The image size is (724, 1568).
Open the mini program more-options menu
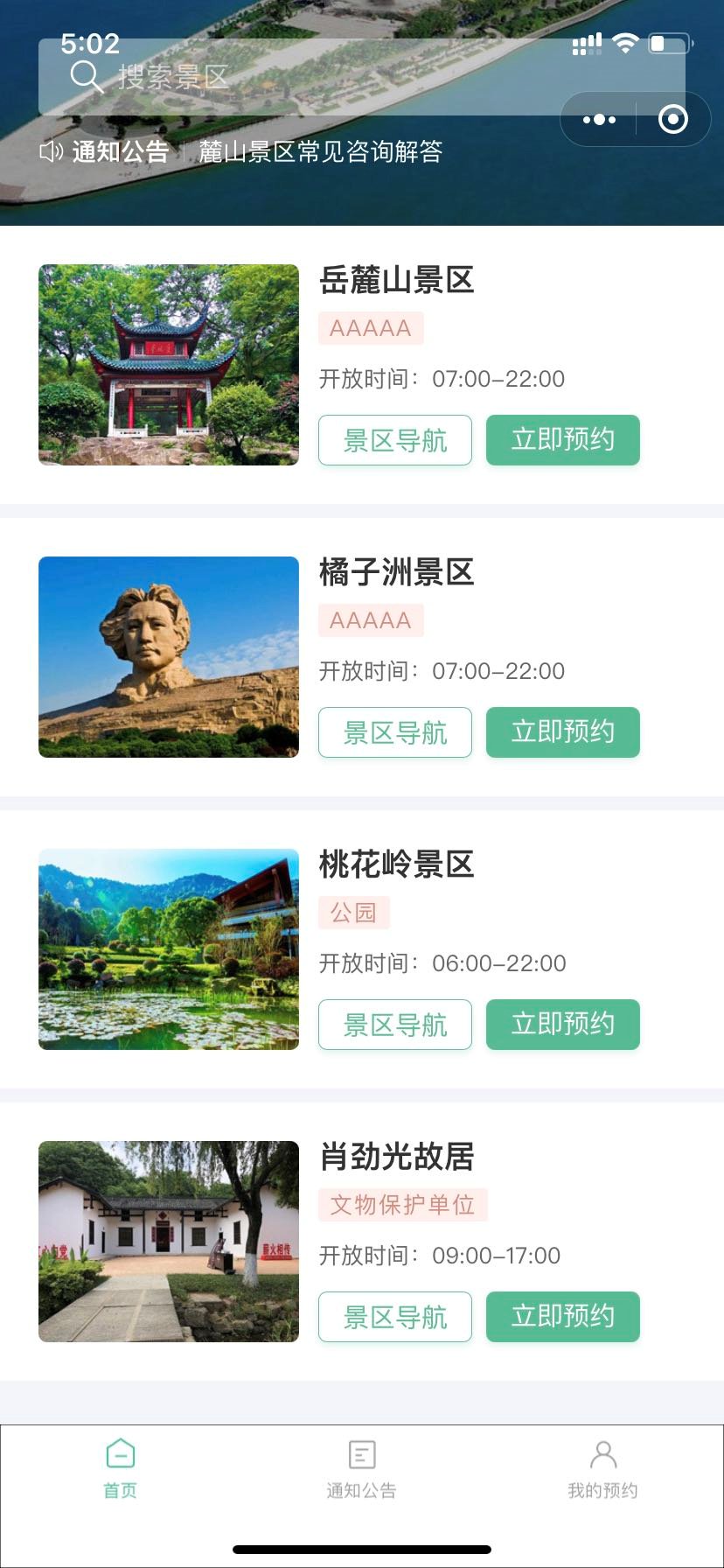(599, 119)
